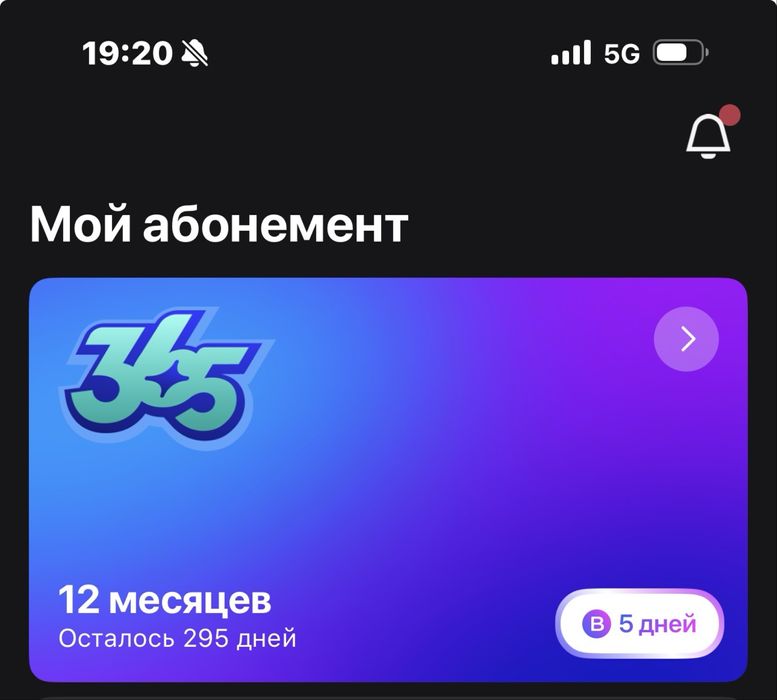Tap the chevron arrow on the 365 card
The height and width of the screenshot is (700, 777).
click(x=686, y=340)
